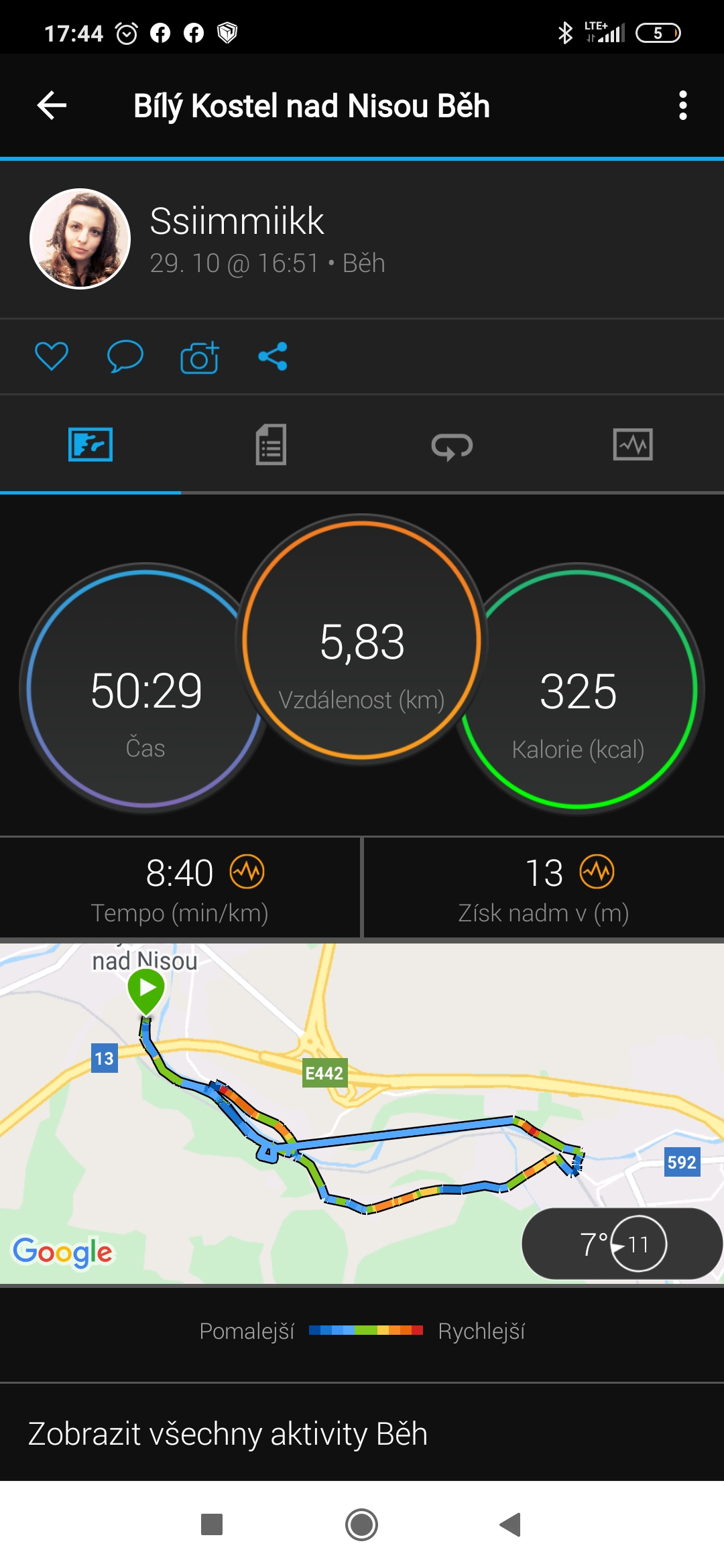Add a photo with the camera icon
Viewport: 724px width, 1568px height.
pos(200,356)
